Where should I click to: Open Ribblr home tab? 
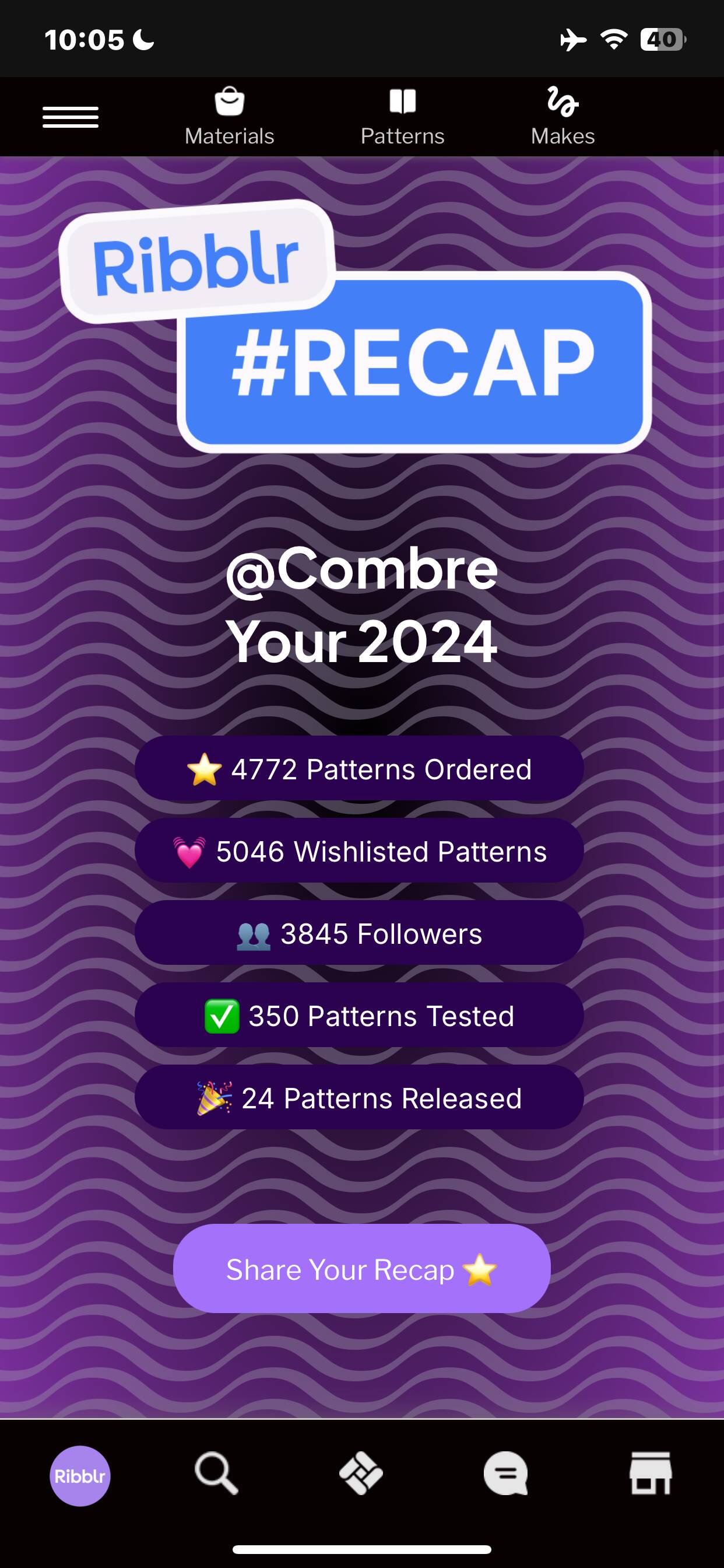(80, 1475)
